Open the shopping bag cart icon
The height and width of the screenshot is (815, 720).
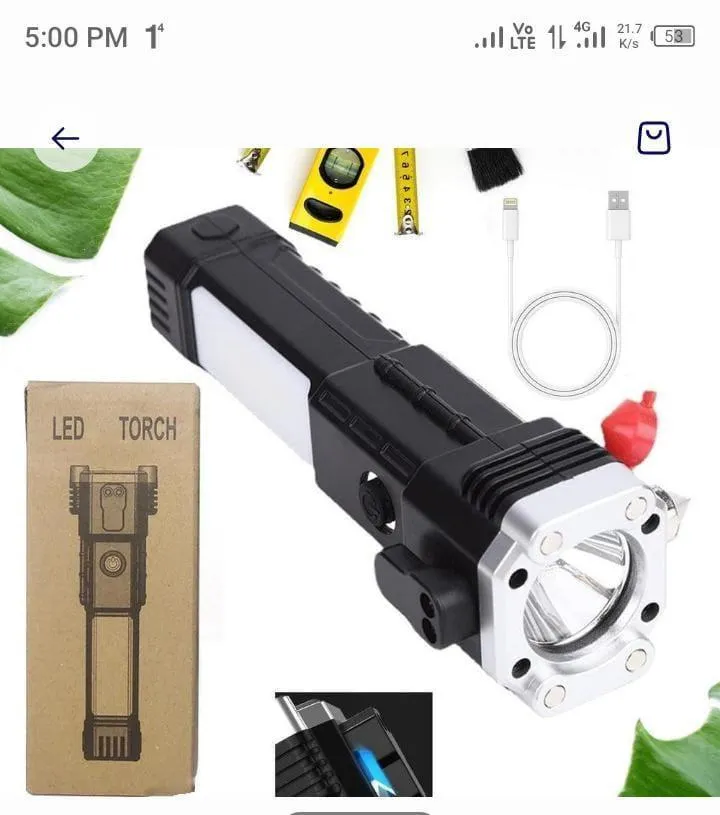click(x=655, y=138)
